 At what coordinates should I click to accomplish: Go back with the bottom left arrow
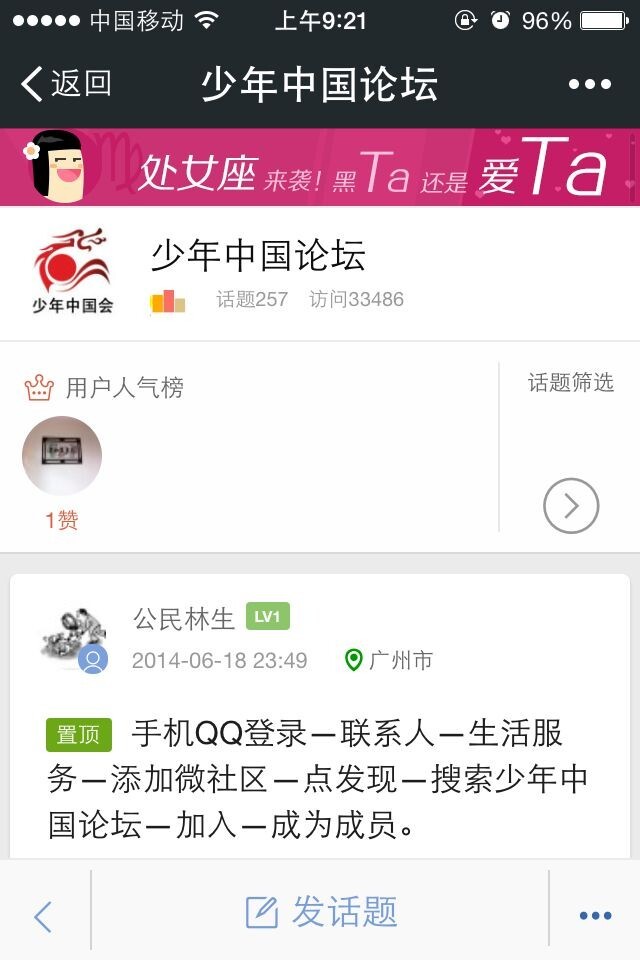(x=43, y=915)
